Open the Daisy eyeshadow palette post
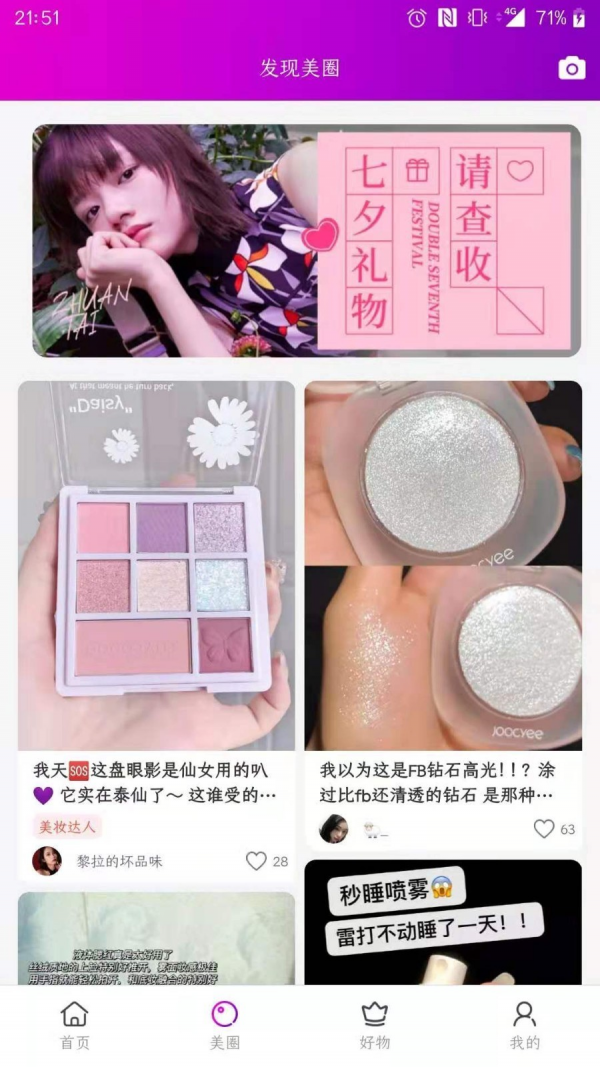 [x=157, y=565]
